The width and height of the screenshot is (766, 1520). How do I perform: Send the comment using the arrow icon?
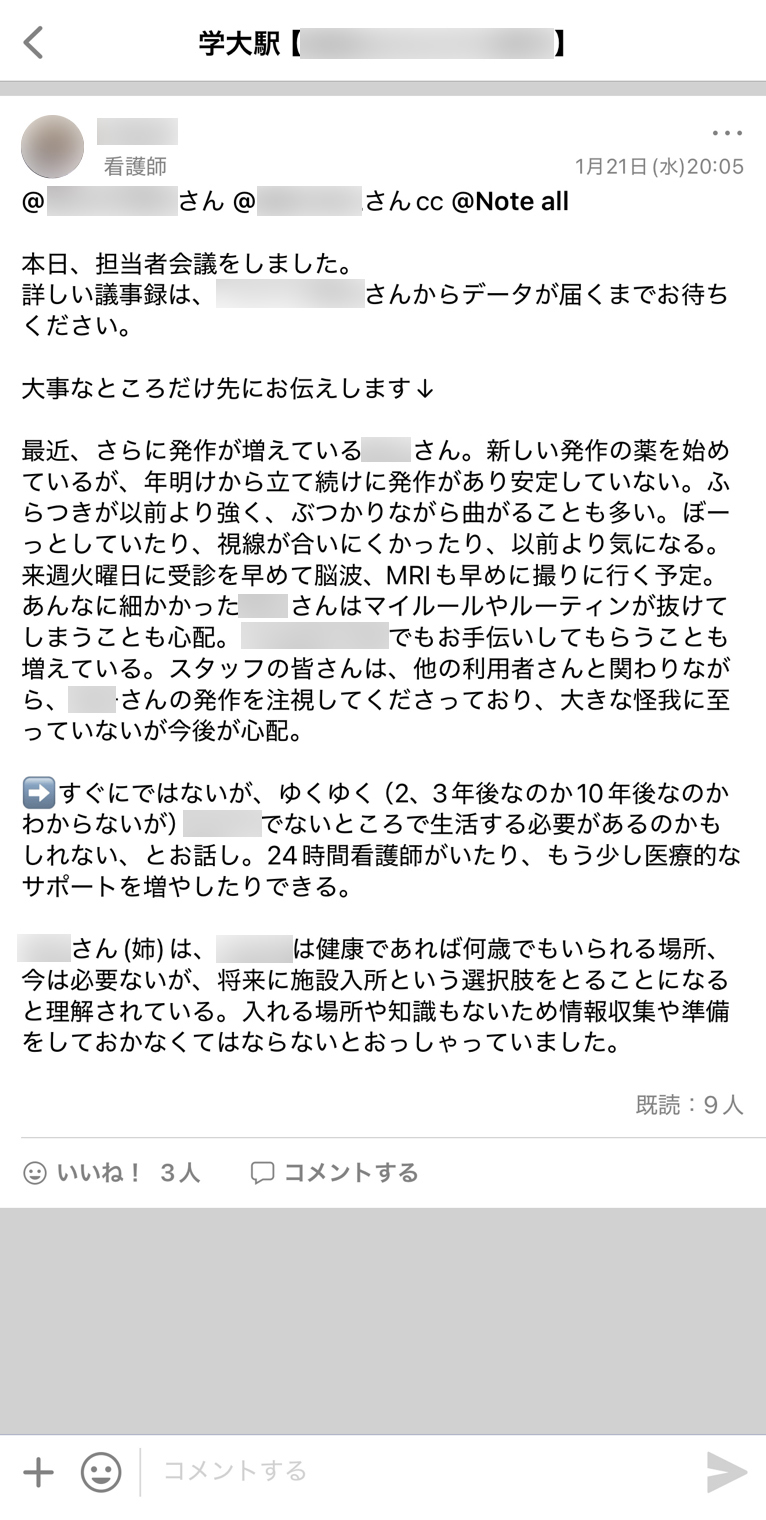click(x=728, y=1471)
